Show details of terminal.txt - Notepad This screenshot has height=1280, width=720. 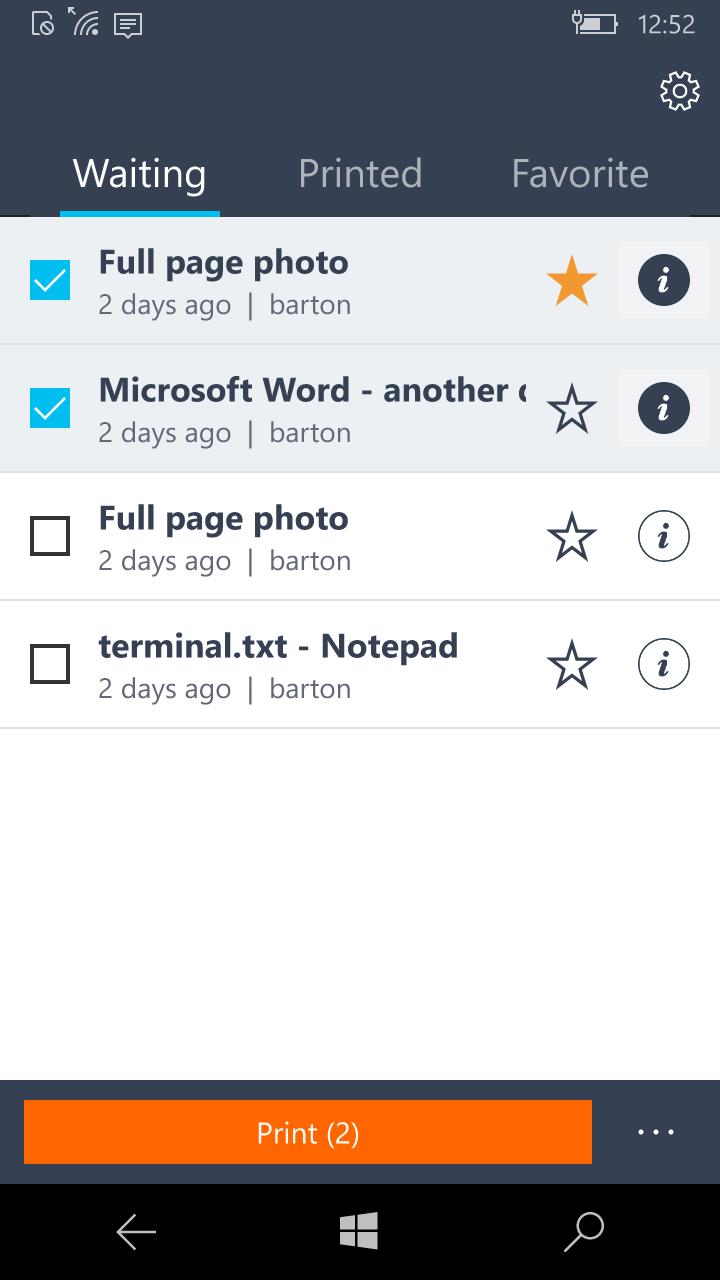(x=663, y=663)
